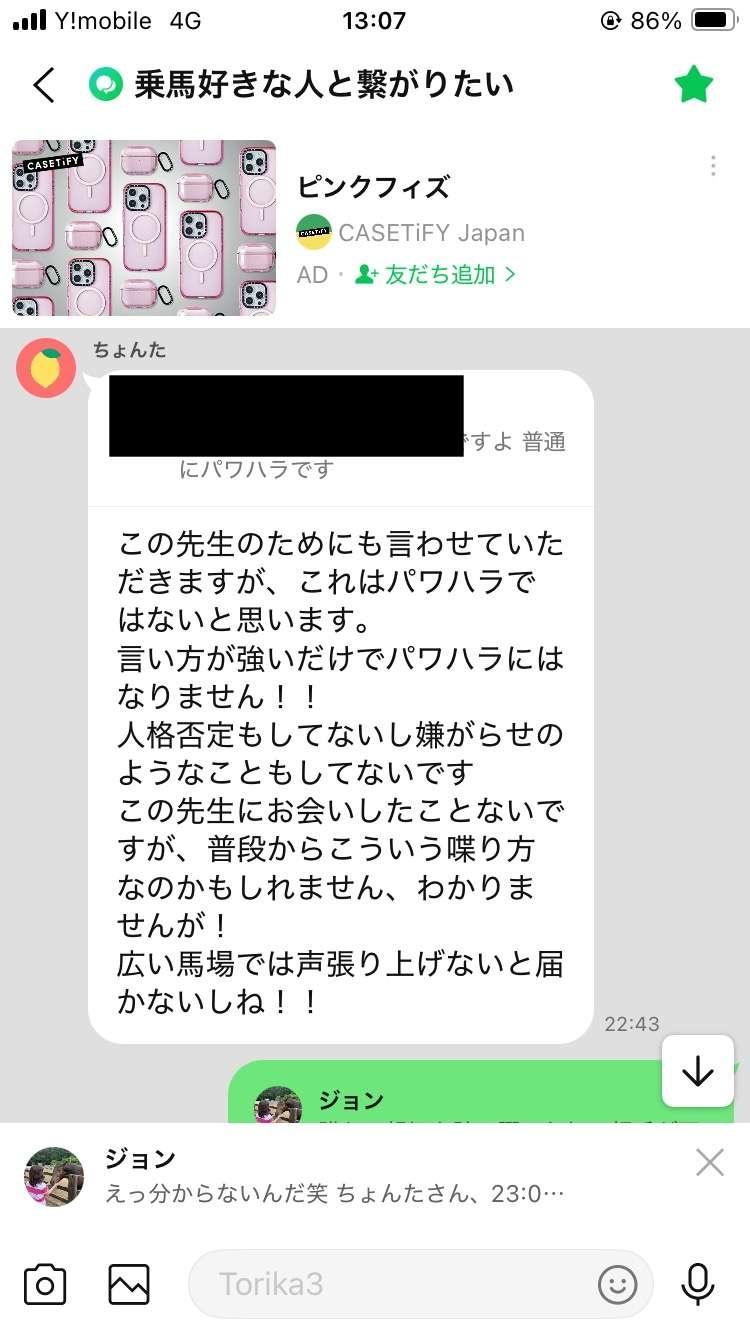Open the emoji and sticker picker
The image size is (750, 1334).
[x=618, y=1284]
